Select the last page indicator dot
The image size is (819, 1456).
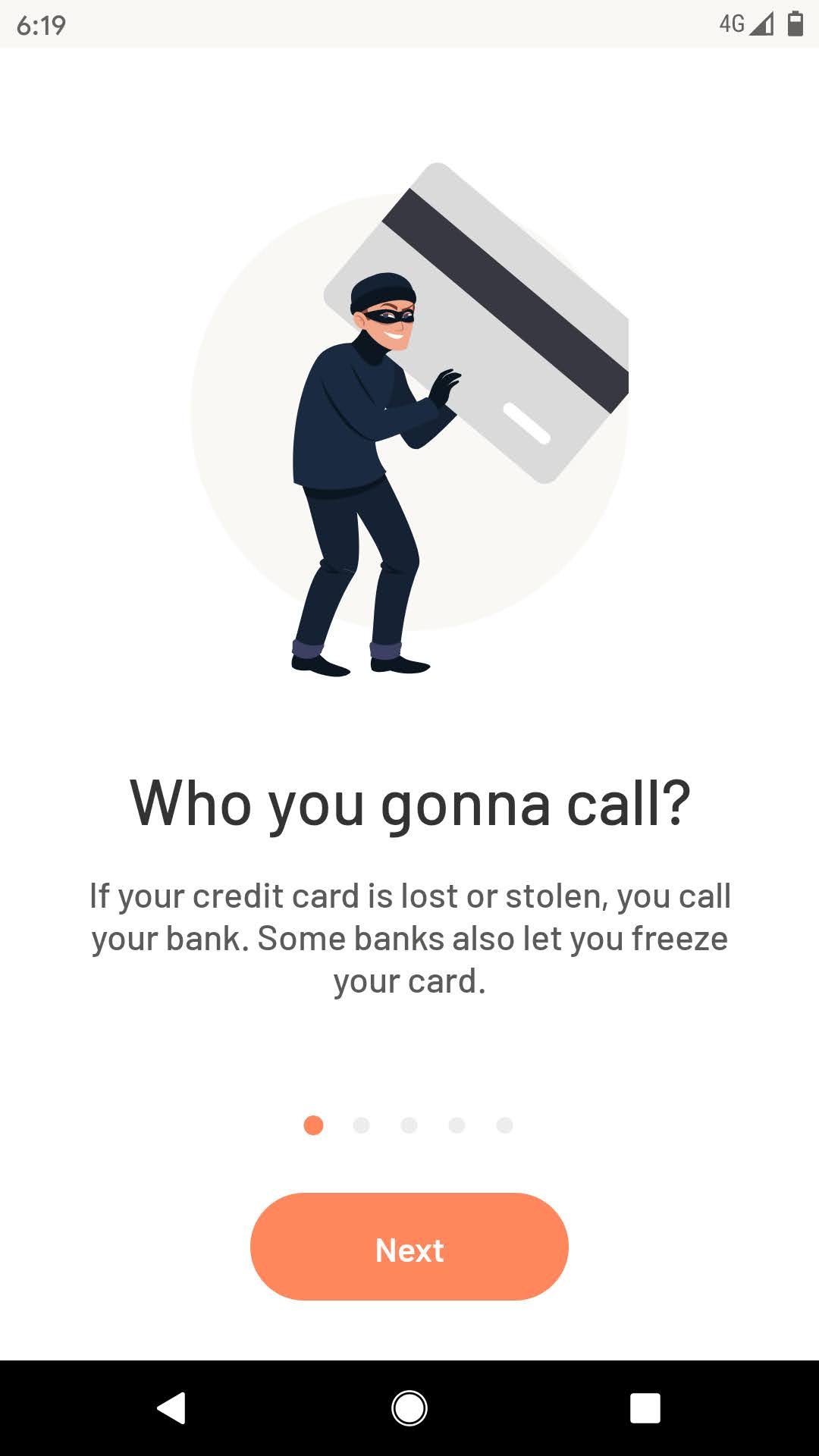[x=505, y=1125]
